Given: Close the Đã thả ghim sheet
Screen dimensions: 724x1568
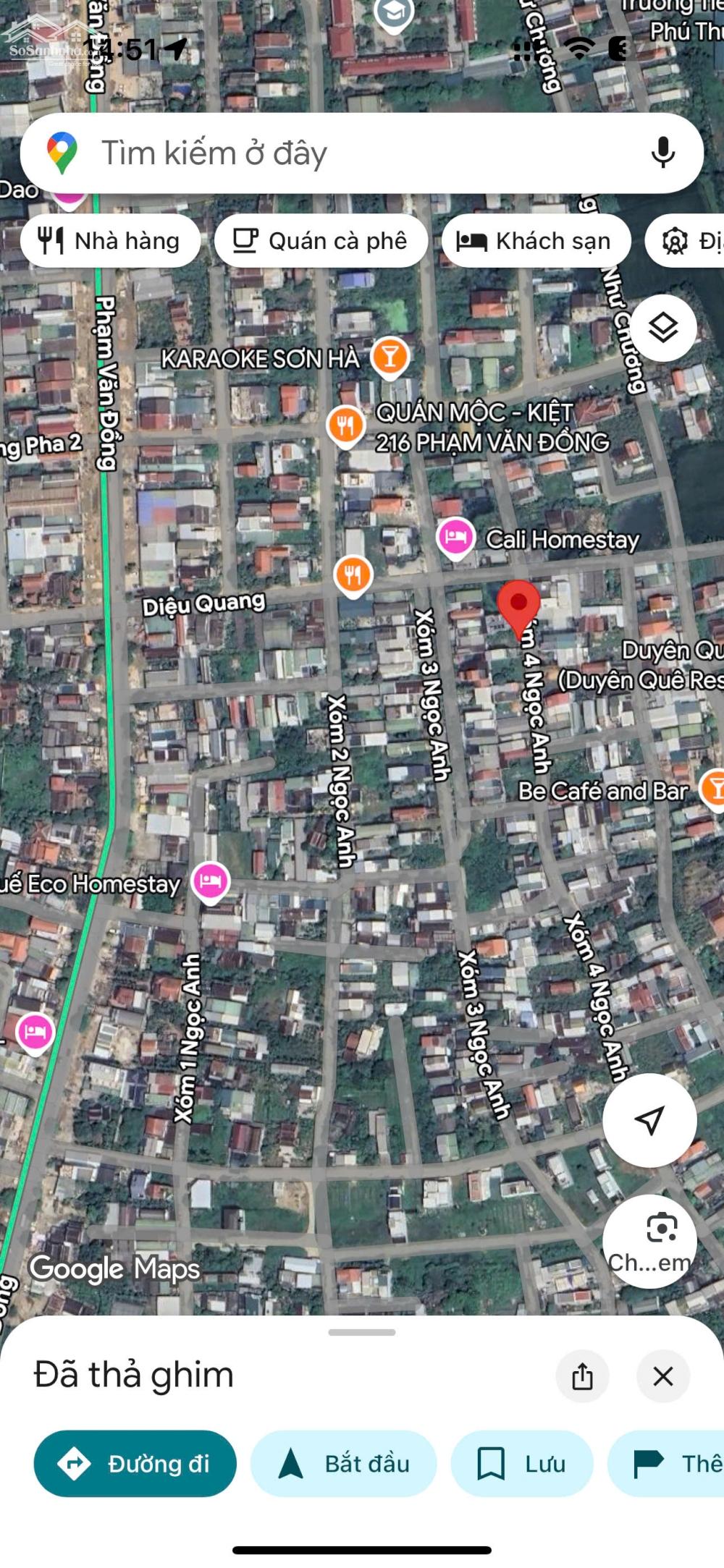Looking at the screenshot, I should (x=663, y=1376).
